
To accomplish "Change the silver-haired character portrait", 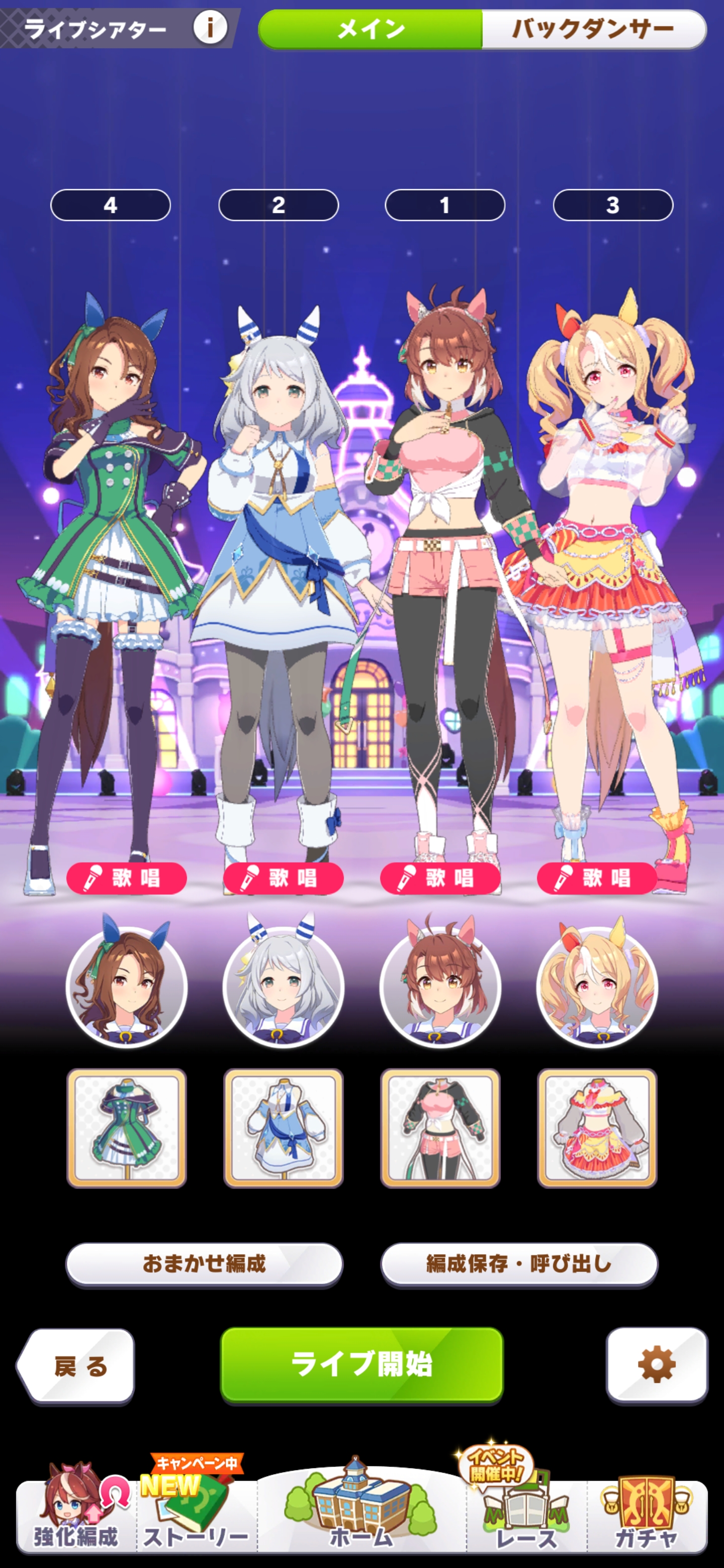I will (283, 986).
